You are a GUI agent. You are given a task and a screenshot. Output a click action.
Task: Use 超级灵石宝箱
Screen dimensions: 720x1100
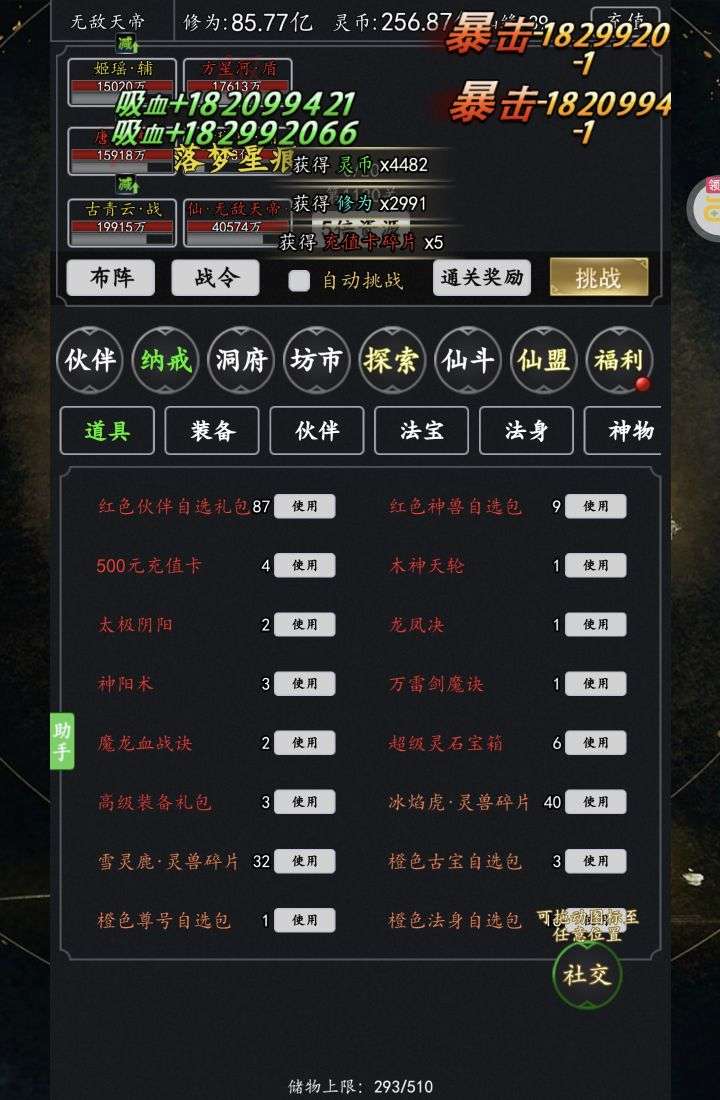tap(595, 743)
